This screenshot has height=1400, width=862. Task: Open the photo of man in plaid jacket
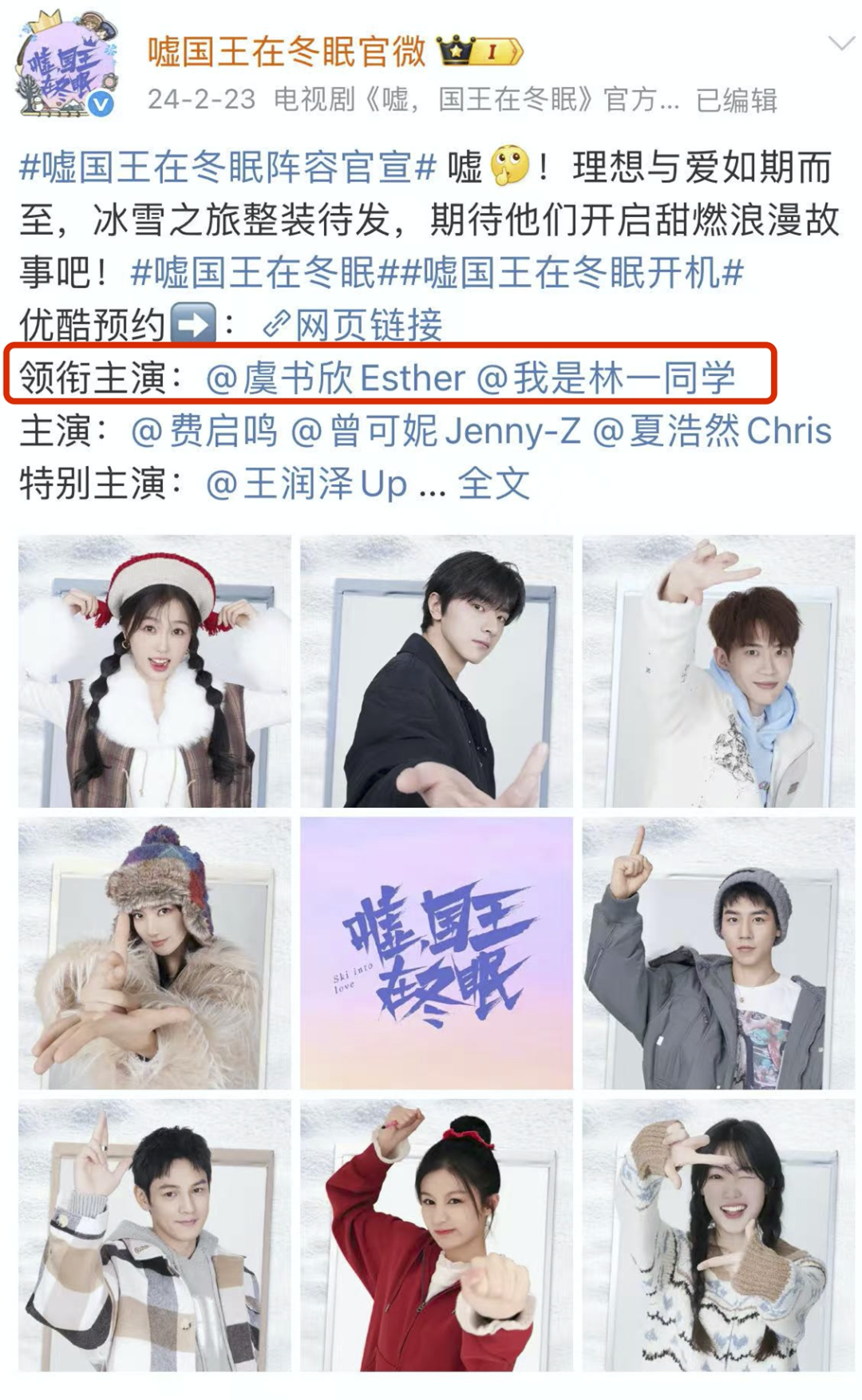(155, 1235)
